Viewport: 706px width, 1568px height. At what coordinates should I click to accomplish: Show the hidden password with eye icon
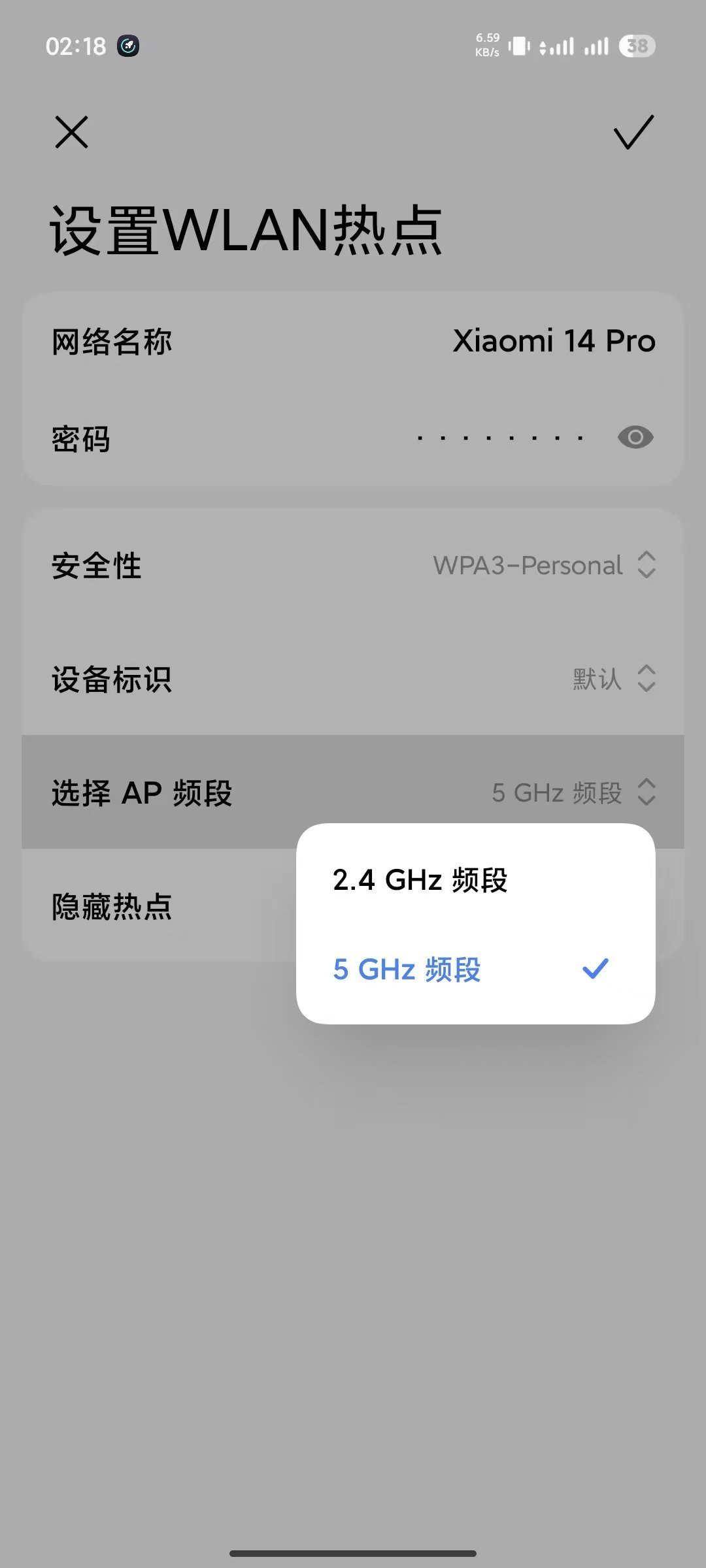point(635,438)
